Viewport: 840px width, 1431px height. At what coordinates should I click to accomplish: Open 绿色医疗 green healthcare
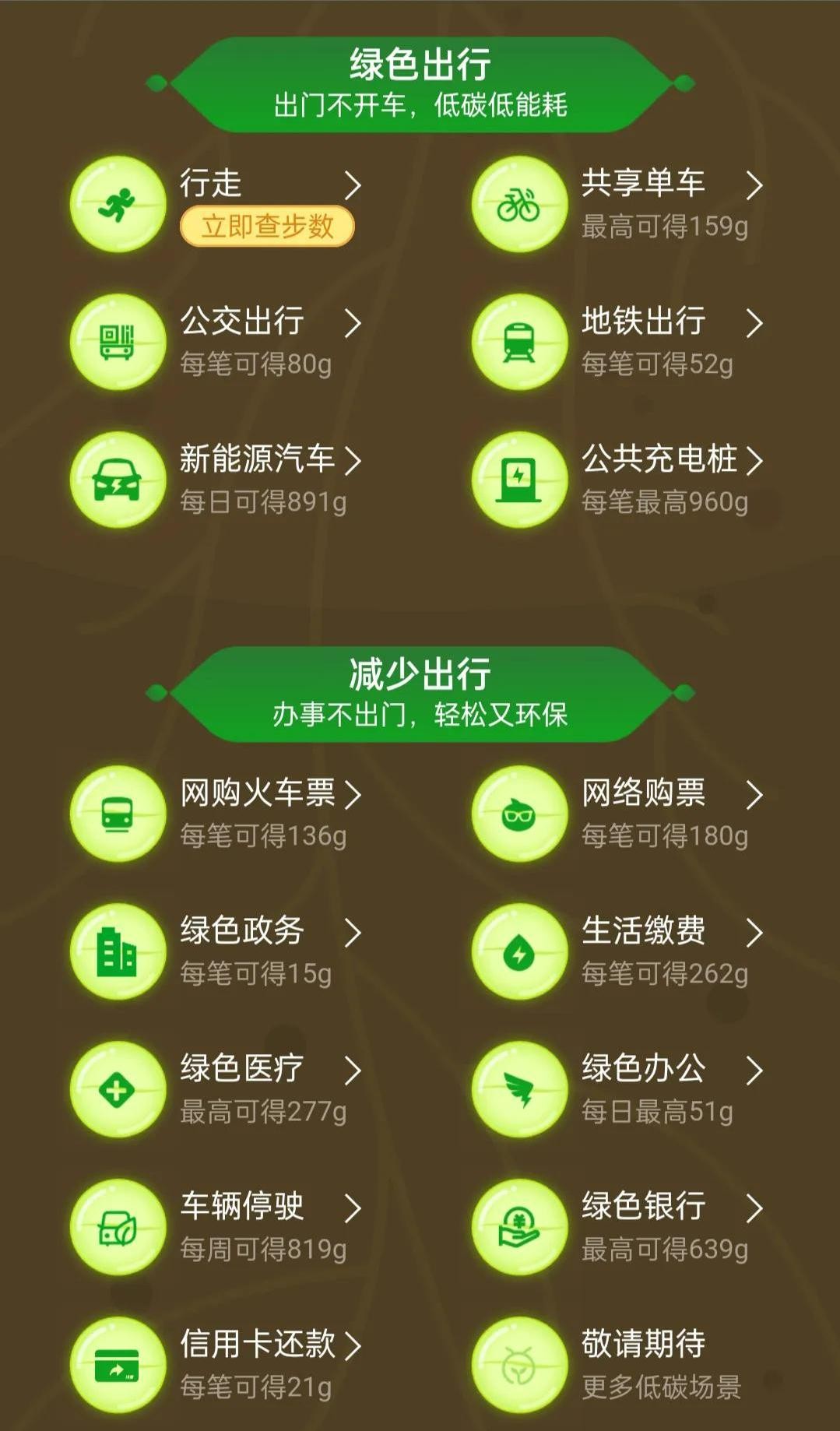point(242,1070)
